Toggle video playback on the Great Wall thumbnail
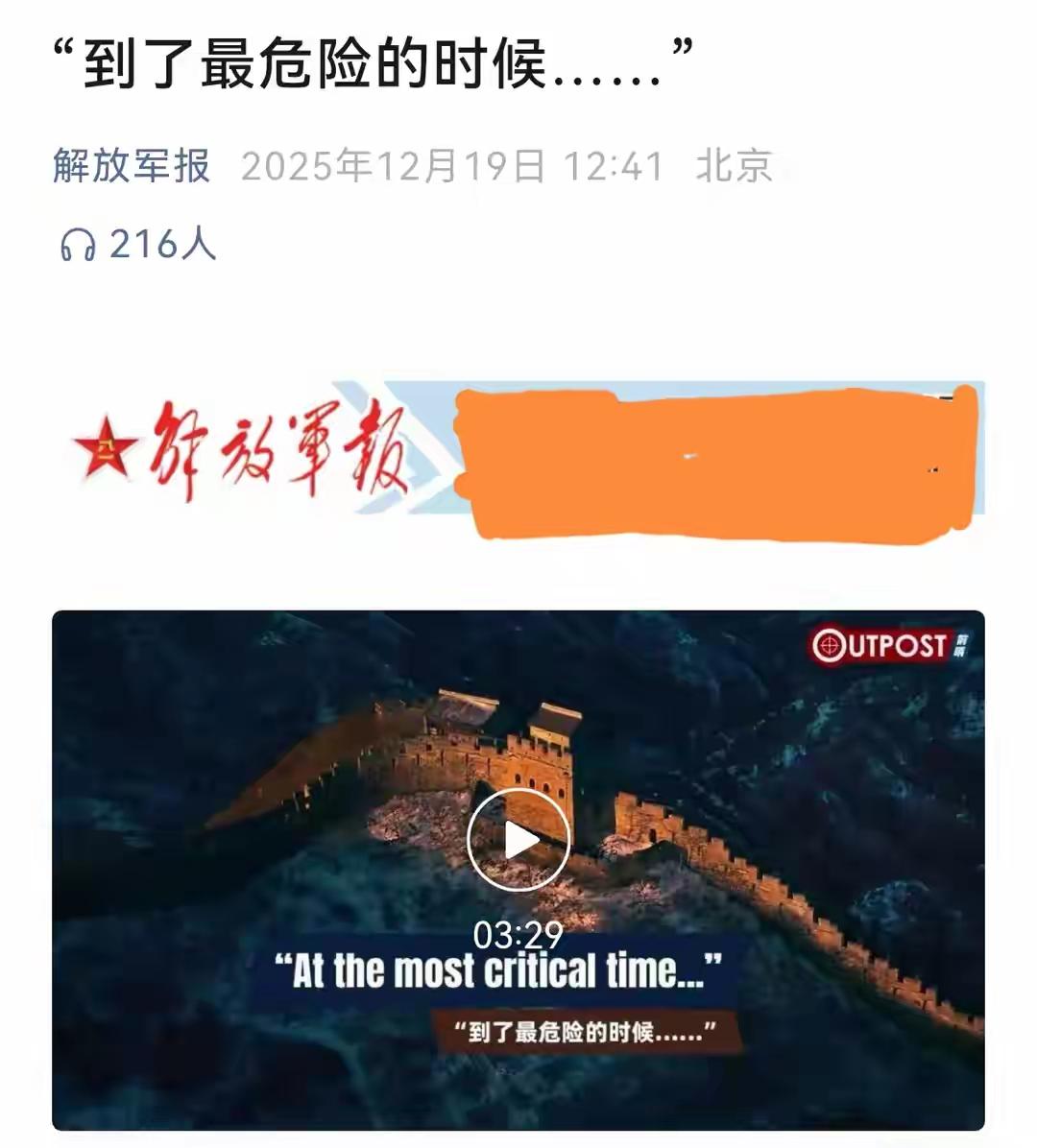The width and height of the screenshot is (1037, 1148). 518,837
